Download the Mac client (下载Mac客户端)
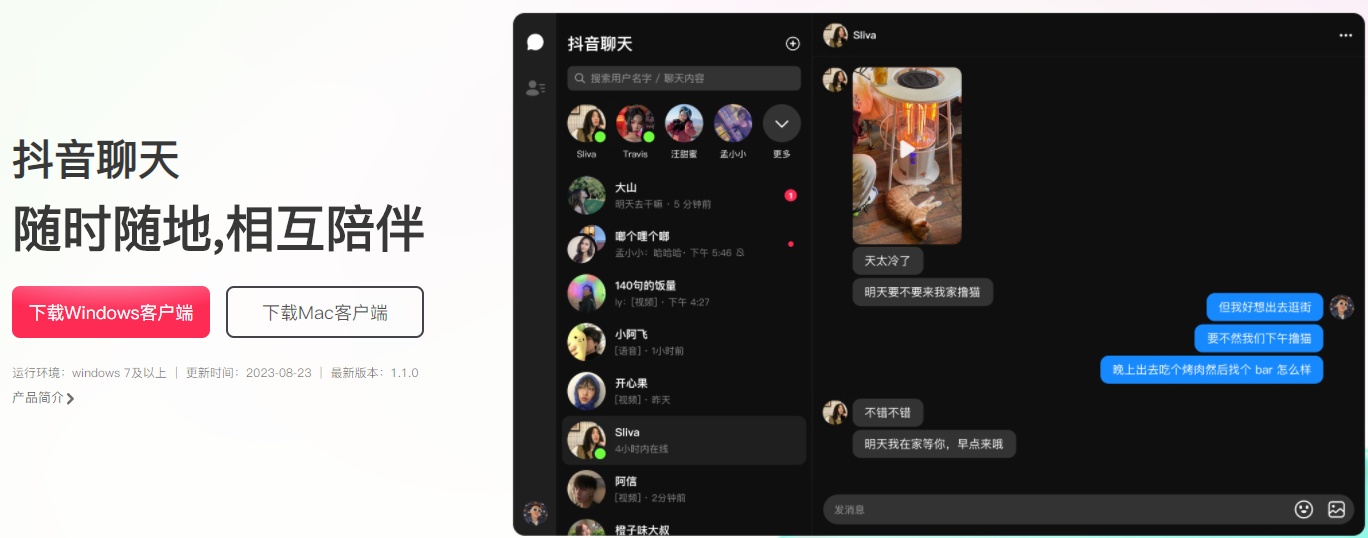 [325, 312]
